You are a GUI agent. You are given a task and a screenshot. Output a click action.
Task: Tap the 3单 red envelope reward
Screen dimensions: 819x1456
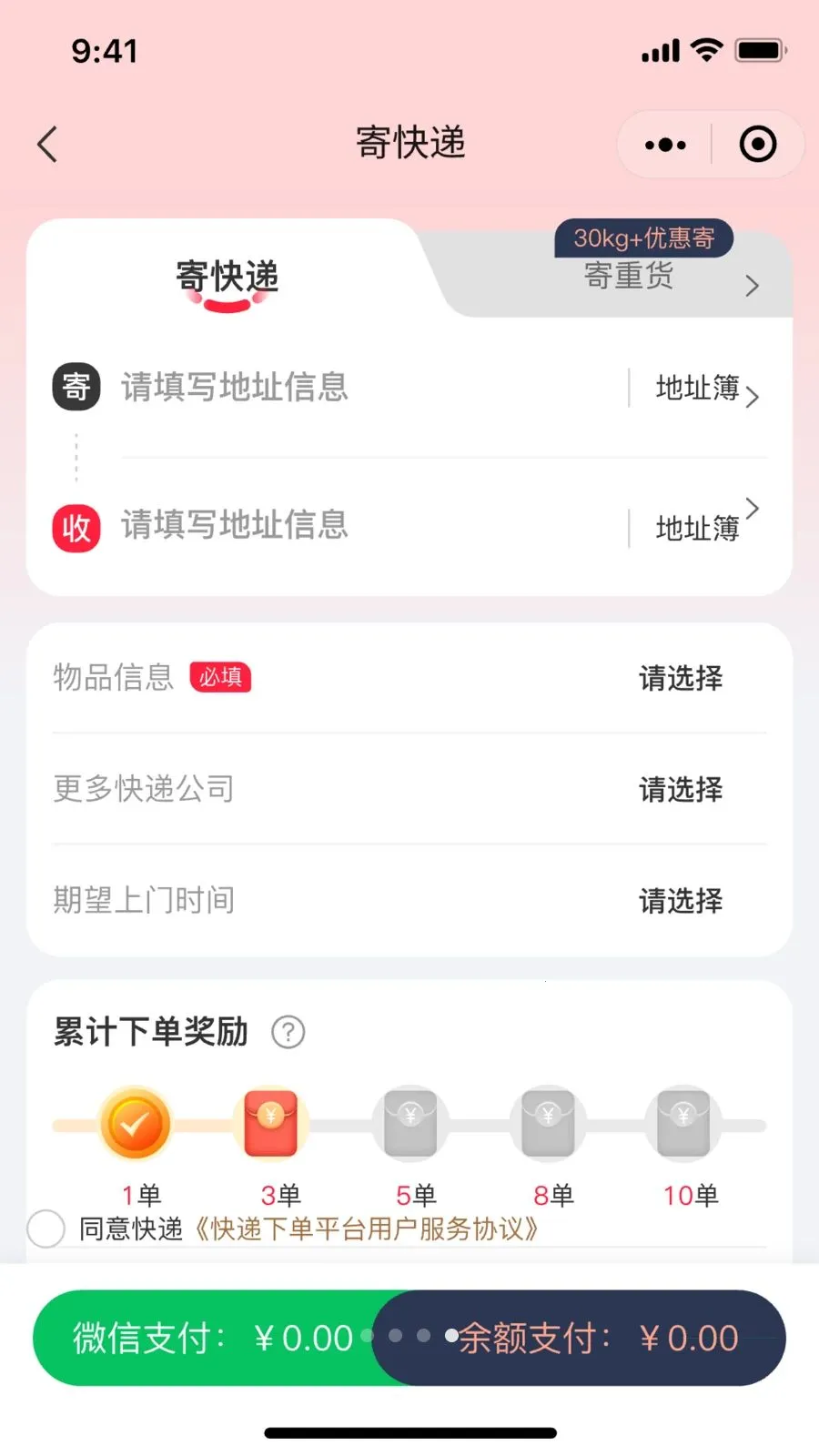(x=270, y=1124)
